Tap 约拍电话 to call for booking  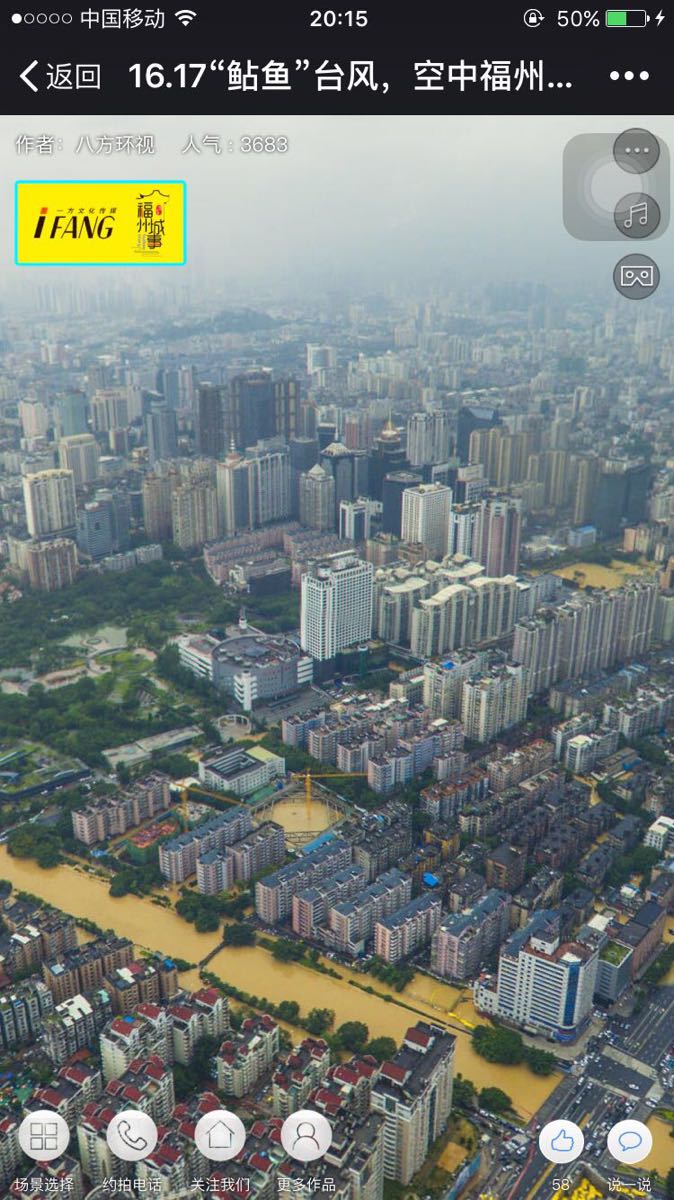131,1136
